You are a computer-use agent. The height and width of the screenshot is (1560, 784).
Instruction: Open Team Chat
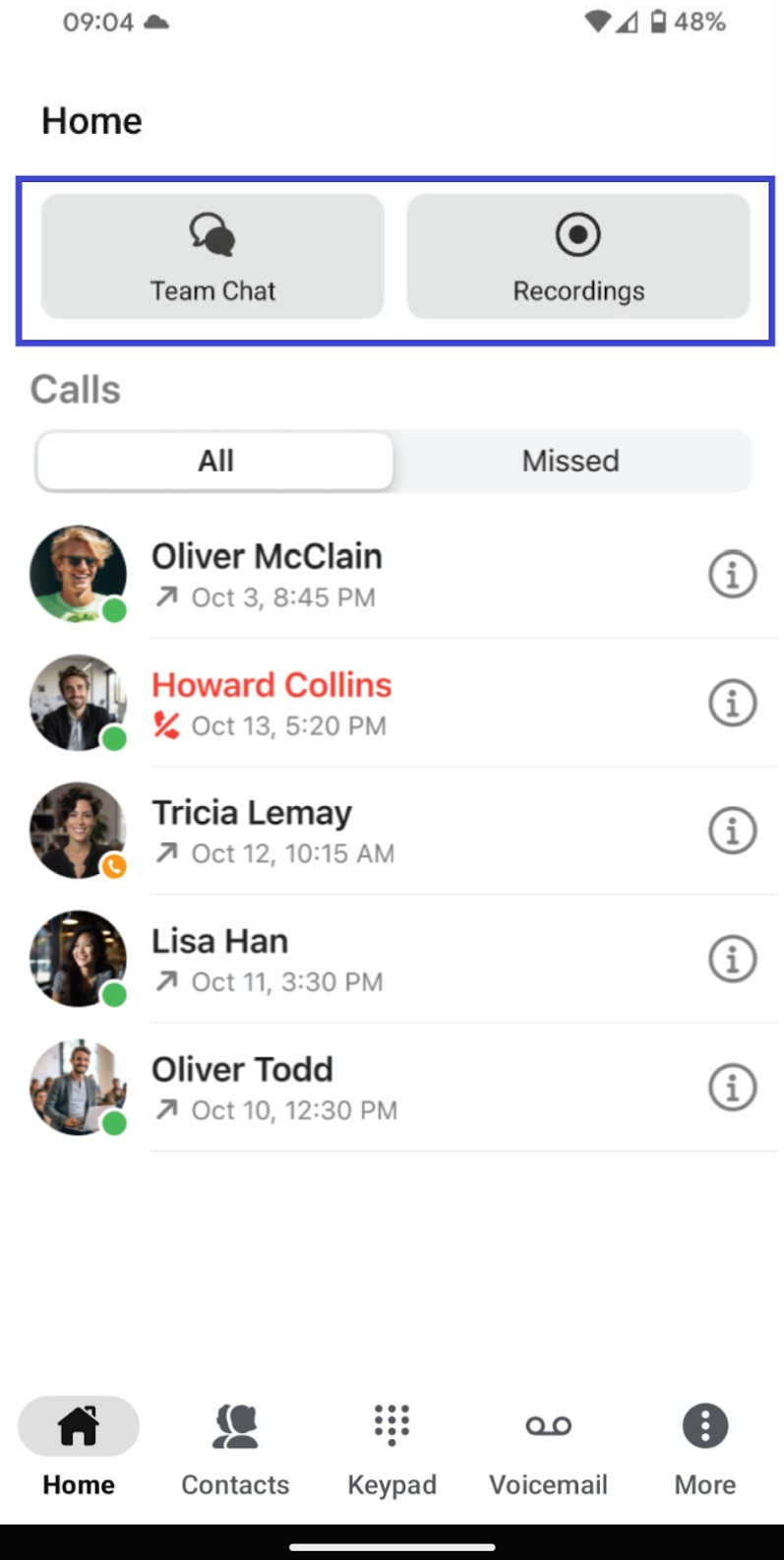[212, 256]
